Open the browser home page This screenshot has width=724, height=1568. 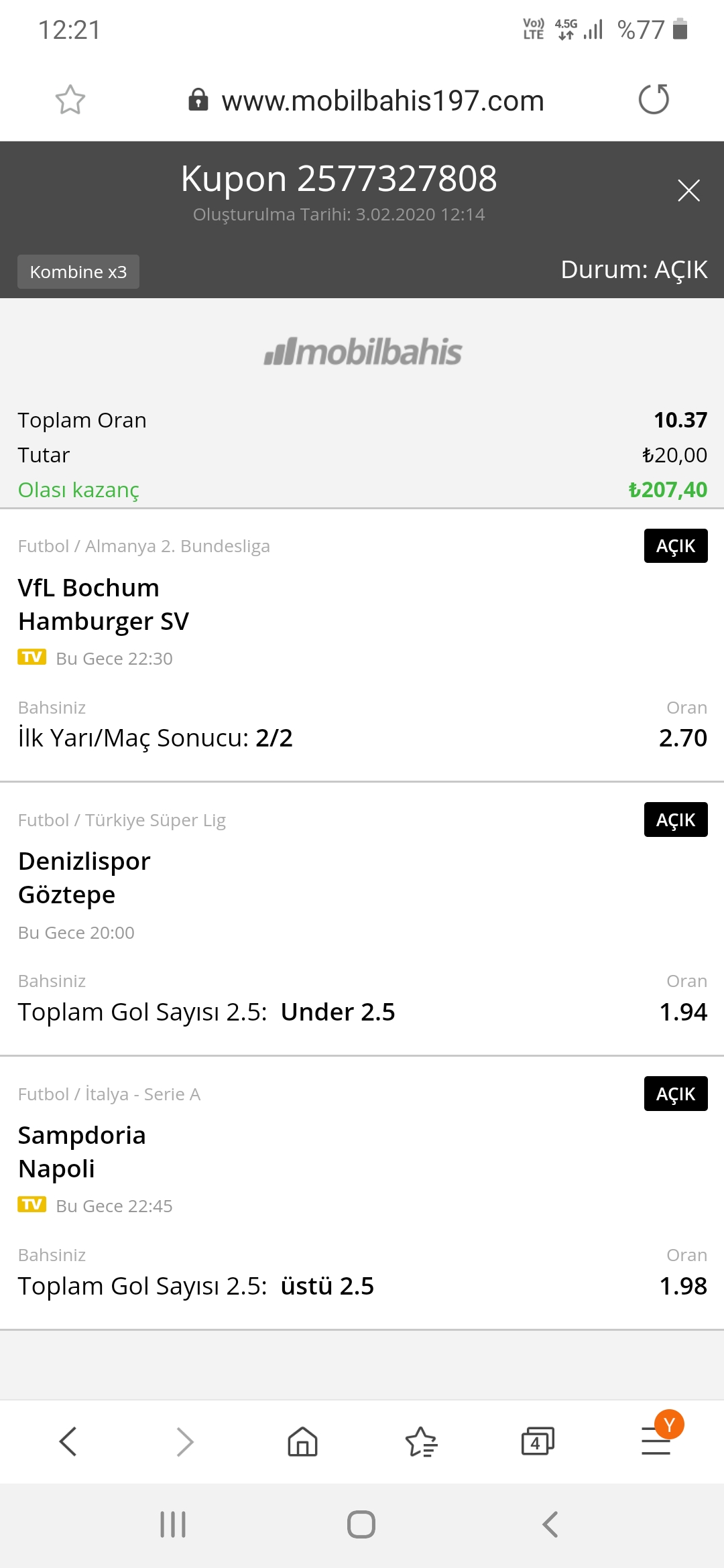coord(302,1441)
